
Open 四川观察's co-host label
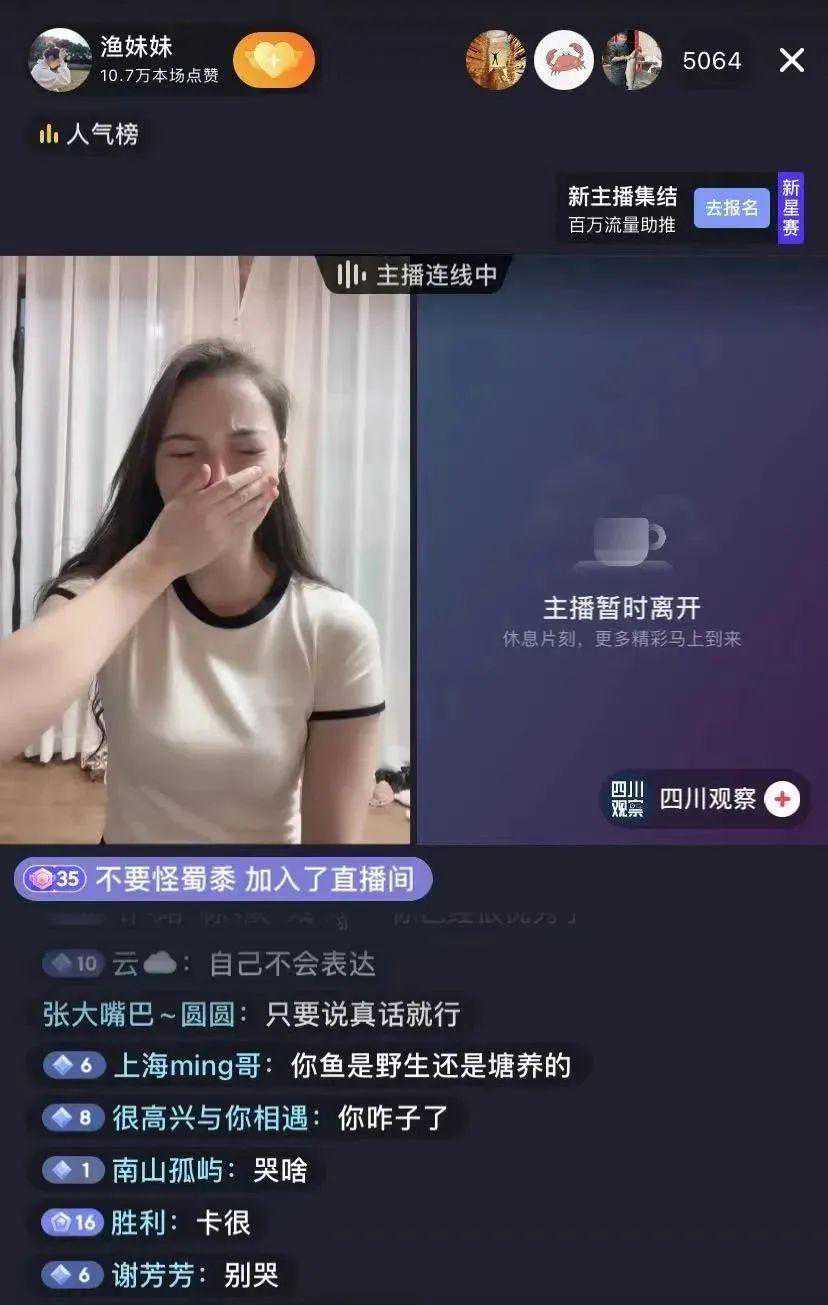pos(706,800)
